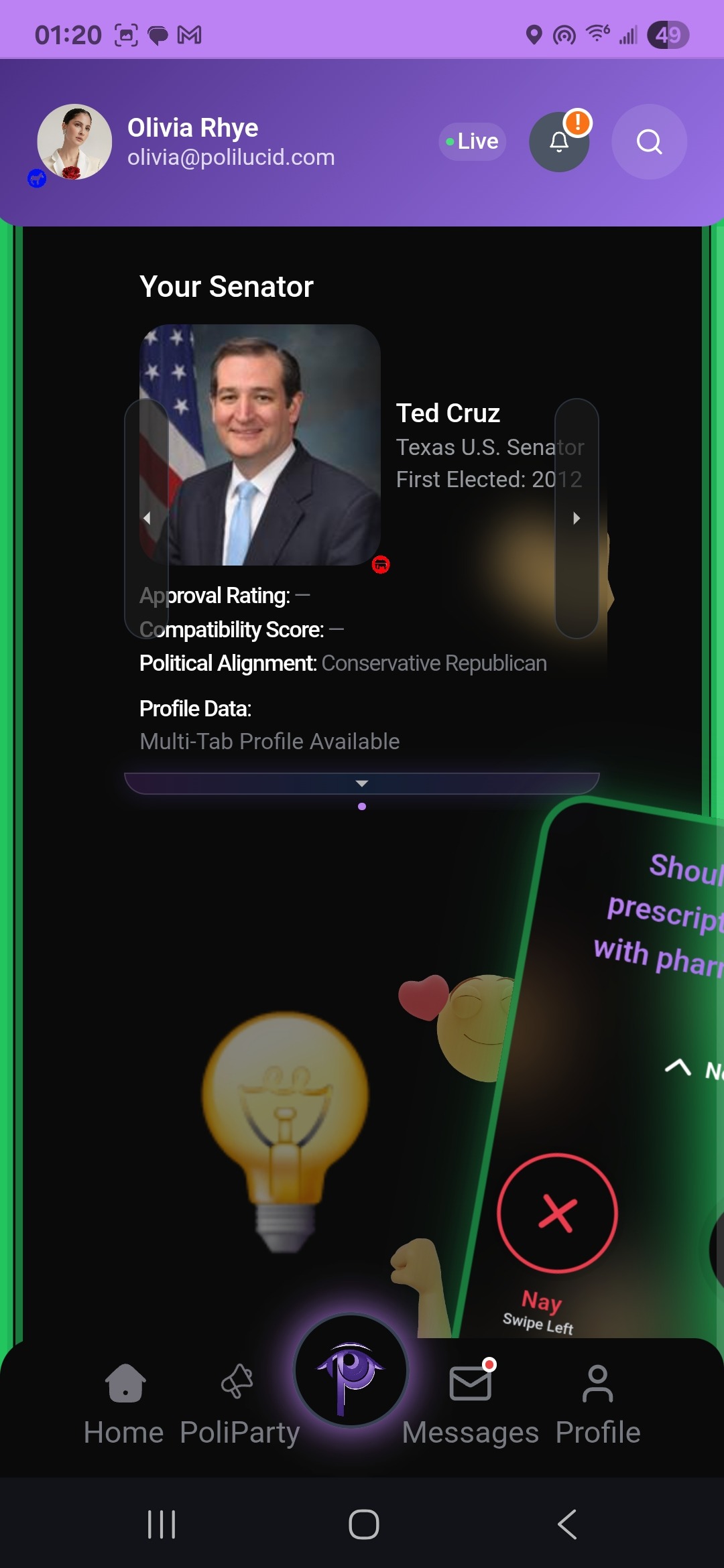This screenshot has width=724, height=1568.
Task: Show the previous senator with left arrow
Action: coord(147,518)
